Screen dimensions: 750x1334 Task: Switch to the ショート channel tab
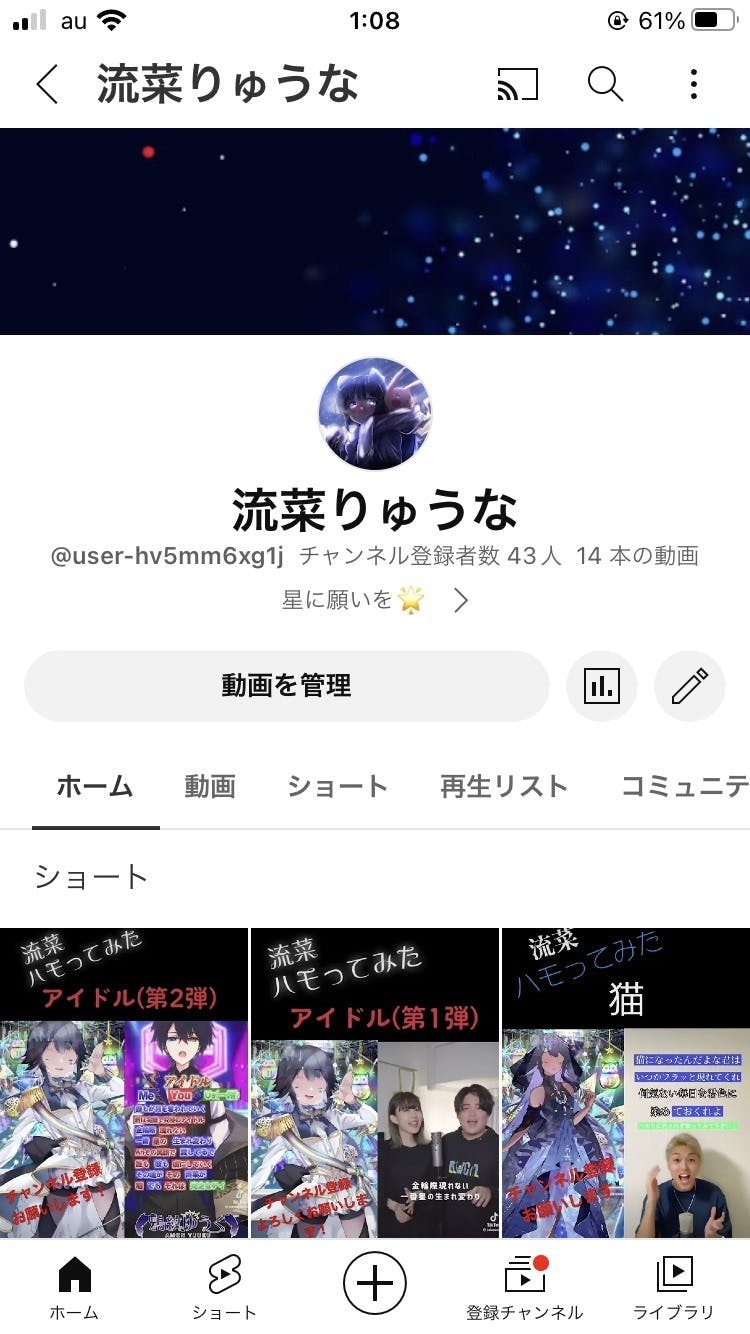coord(337,787)
